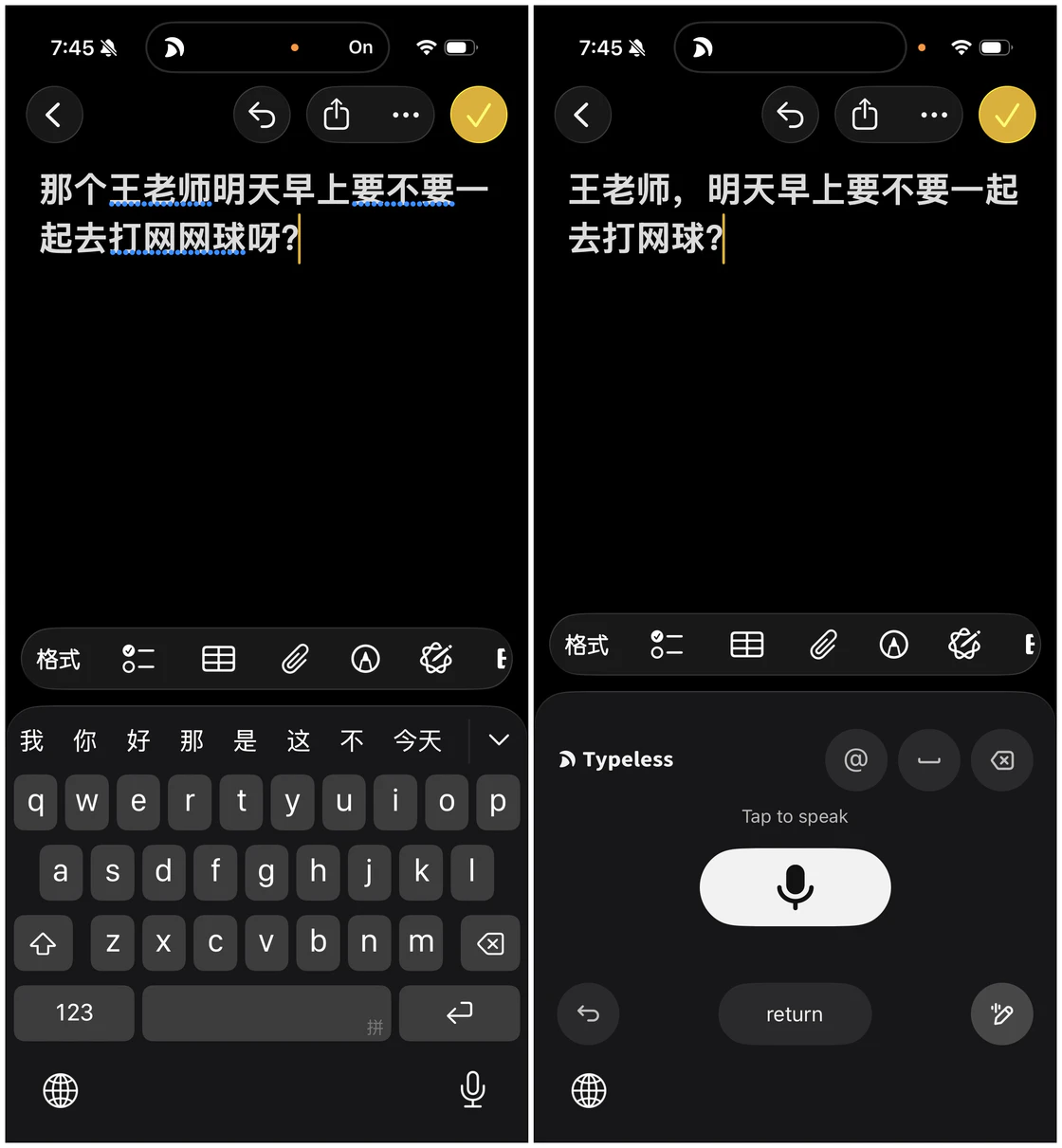Tap the return button on the Typeless keyboard
Image resolution: width=1062 pixels, height=1148 pixels.
(795, 1014)
